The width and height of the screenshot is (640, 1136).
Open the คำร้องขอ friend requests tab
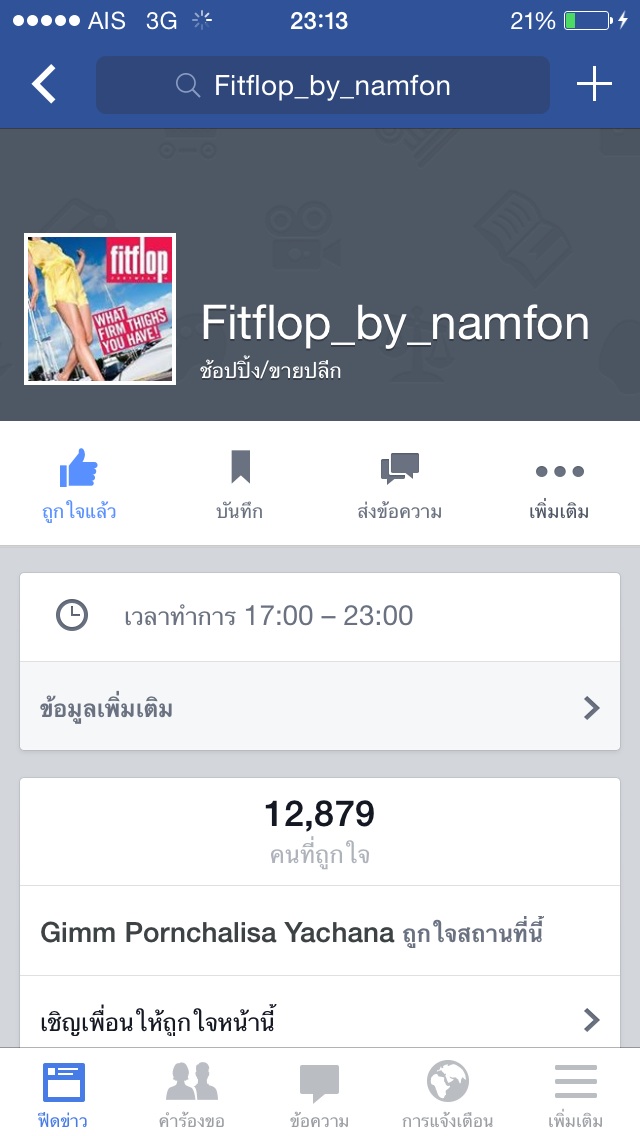tap(191, 1094)
